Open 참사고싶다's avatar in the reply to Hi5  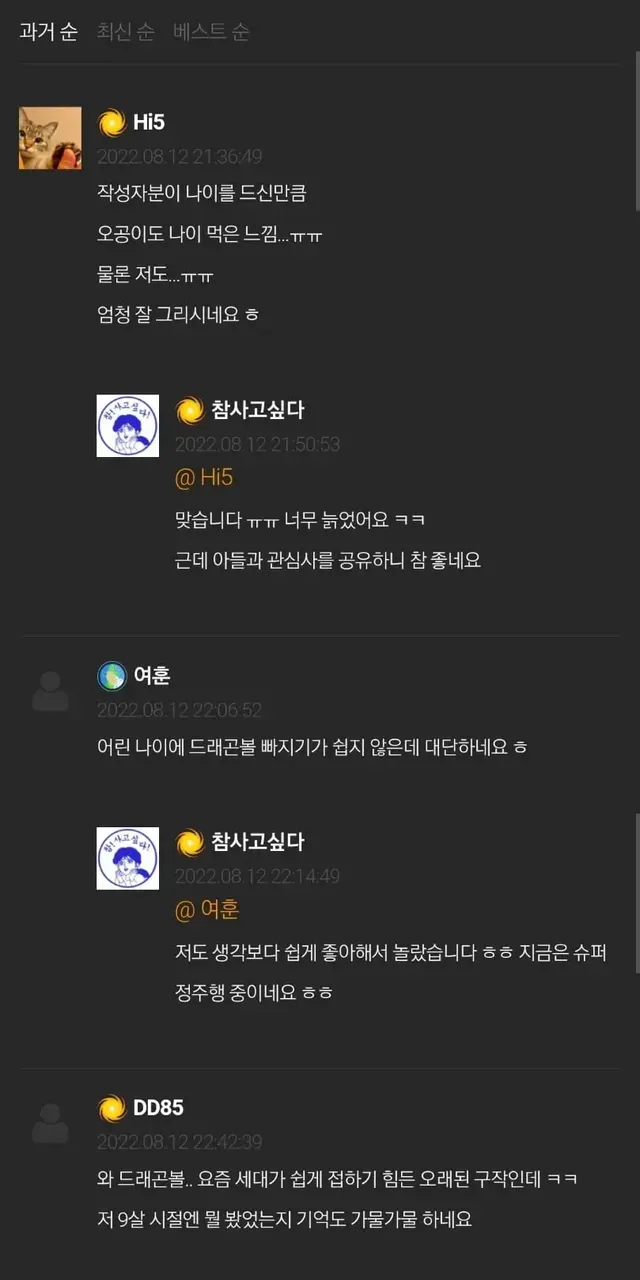pyautogui.click(x=128, y=426)
